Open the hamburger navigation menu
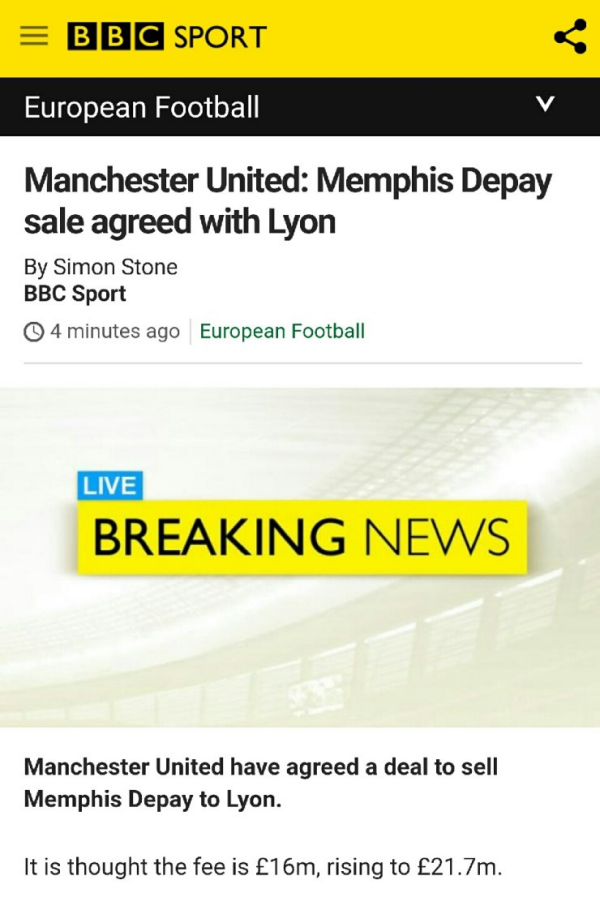 pos(34,37)
